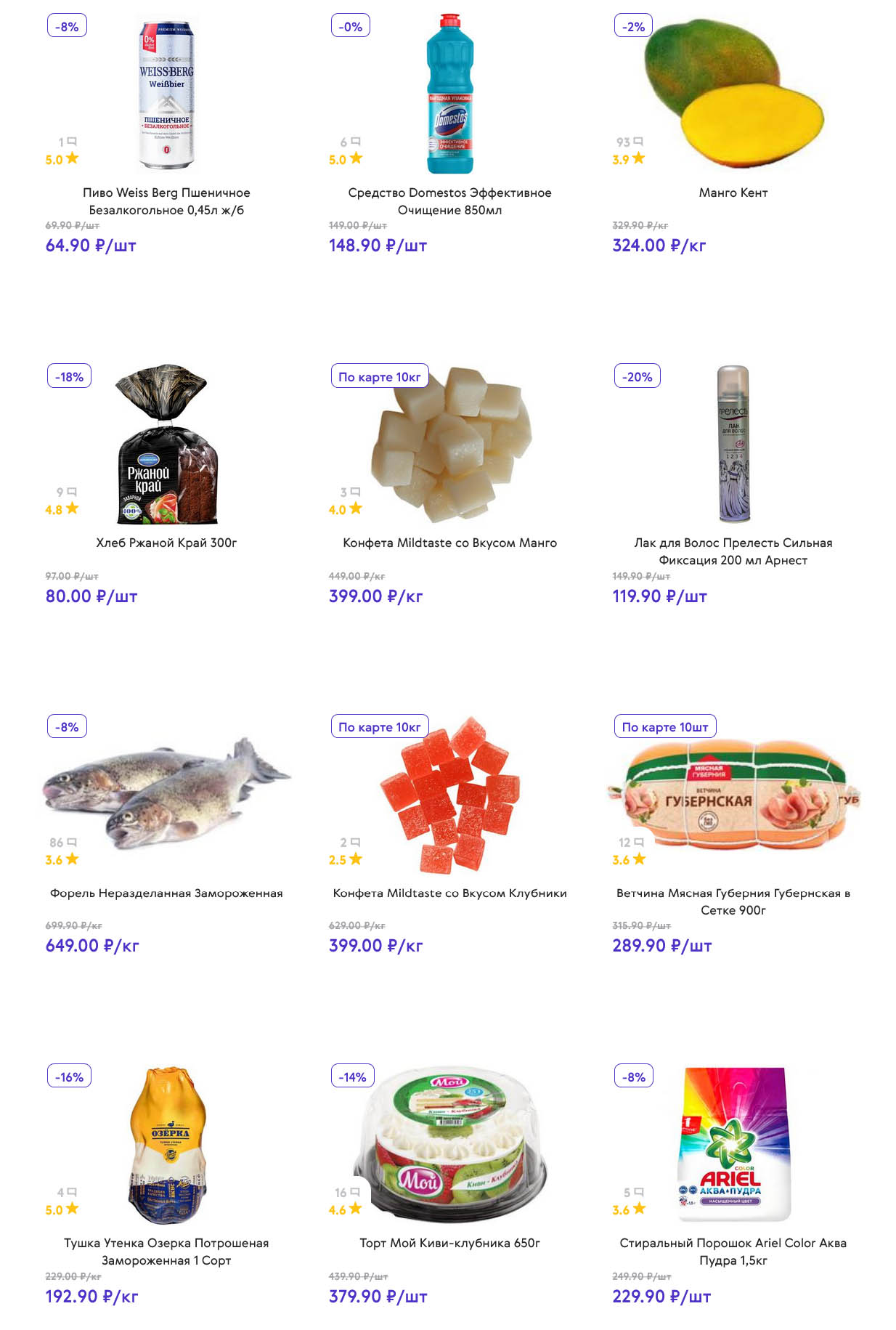View the Манго Кент product
This screenshot has width=896, height=1330.
click(733, 192)
